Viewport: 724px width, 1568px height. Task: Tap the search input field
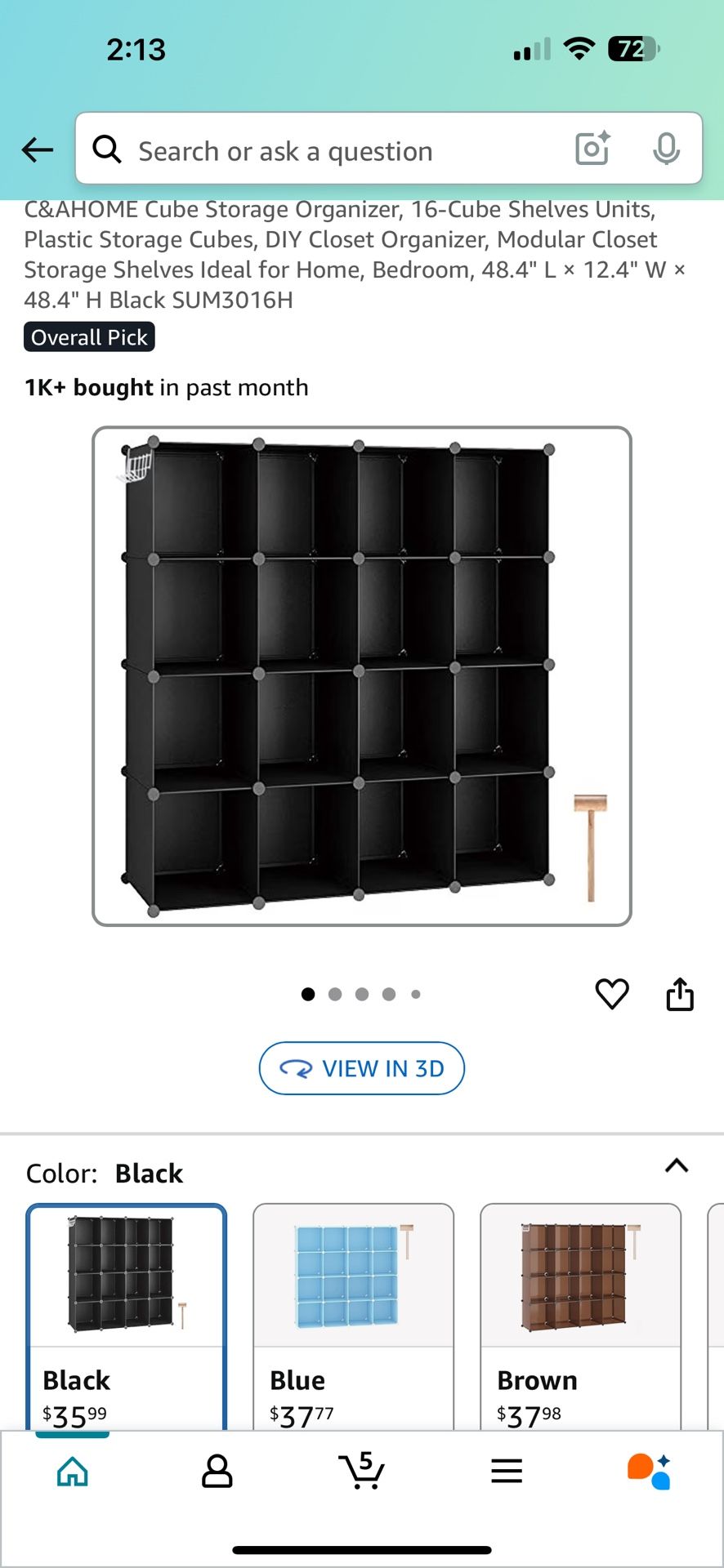(327, 149)
